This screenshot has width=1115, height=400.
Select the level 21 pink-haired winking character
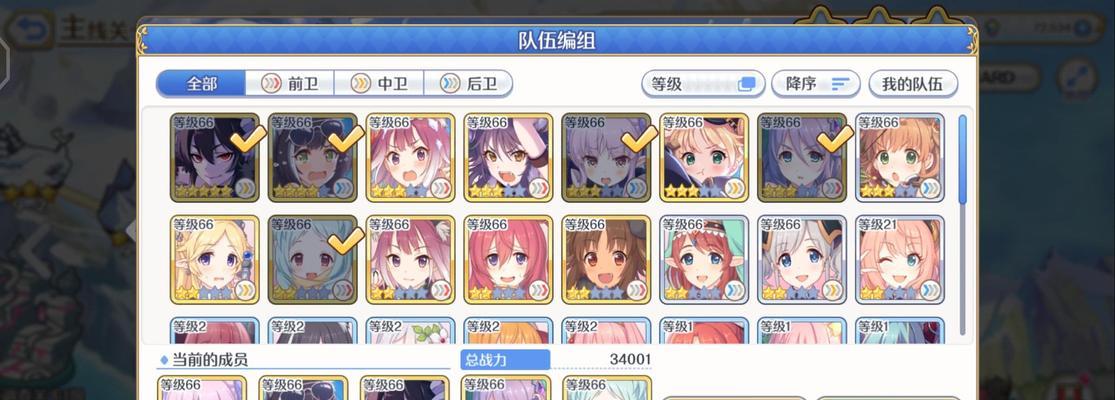pos(900,260)
